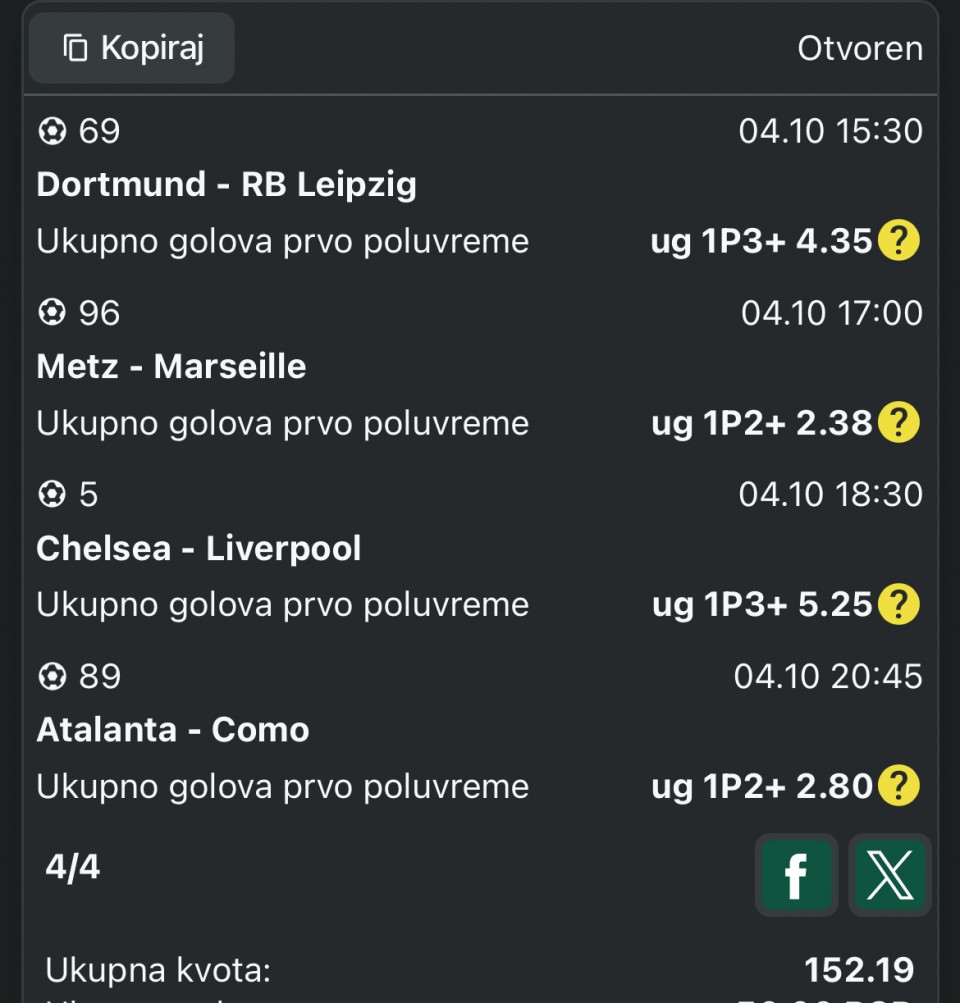Open help icon for Chelsea - Liverpool bet
Image resolution: width=960 pixels, height=1003 pixels.
click(898, 604)
